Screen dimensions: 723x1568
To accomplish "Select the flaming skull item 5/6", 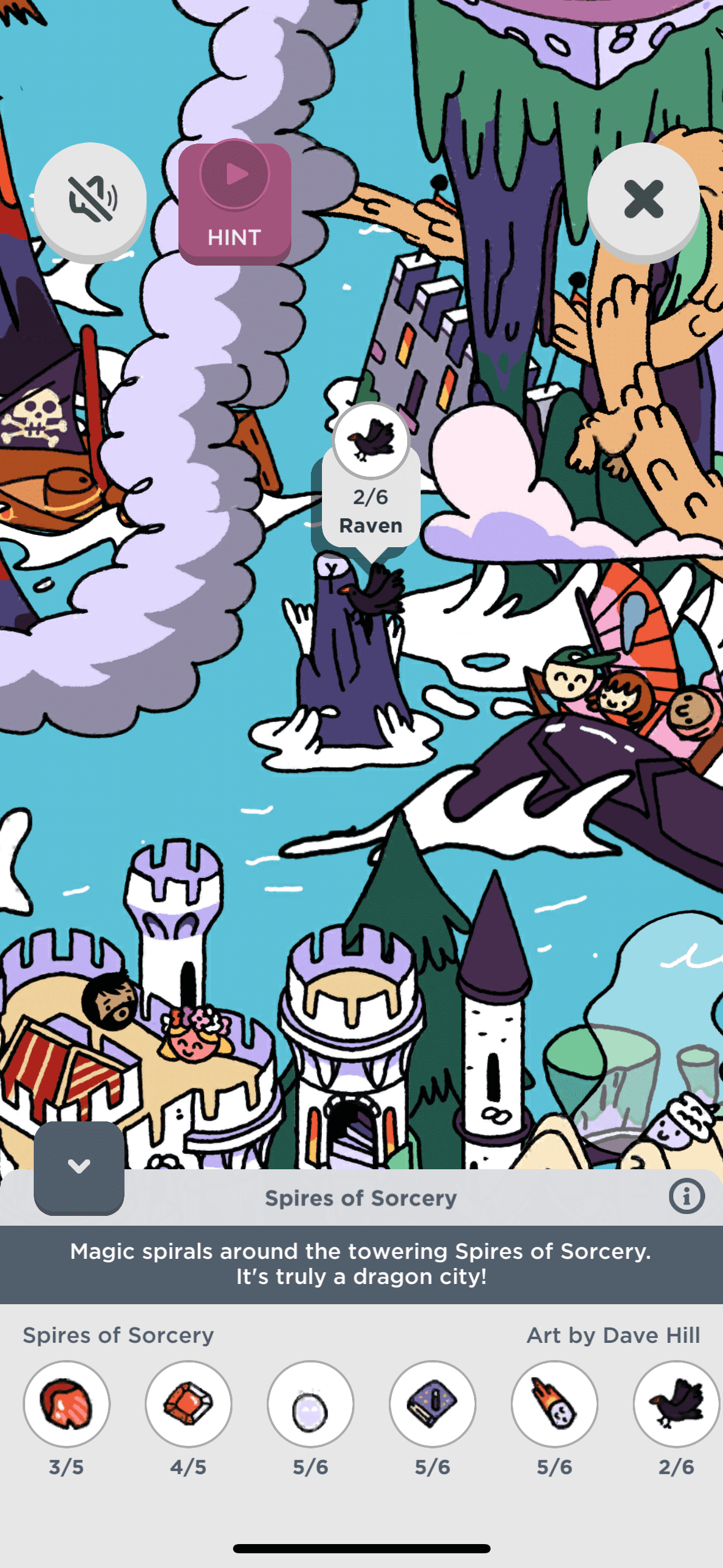I will point(554,1404).
